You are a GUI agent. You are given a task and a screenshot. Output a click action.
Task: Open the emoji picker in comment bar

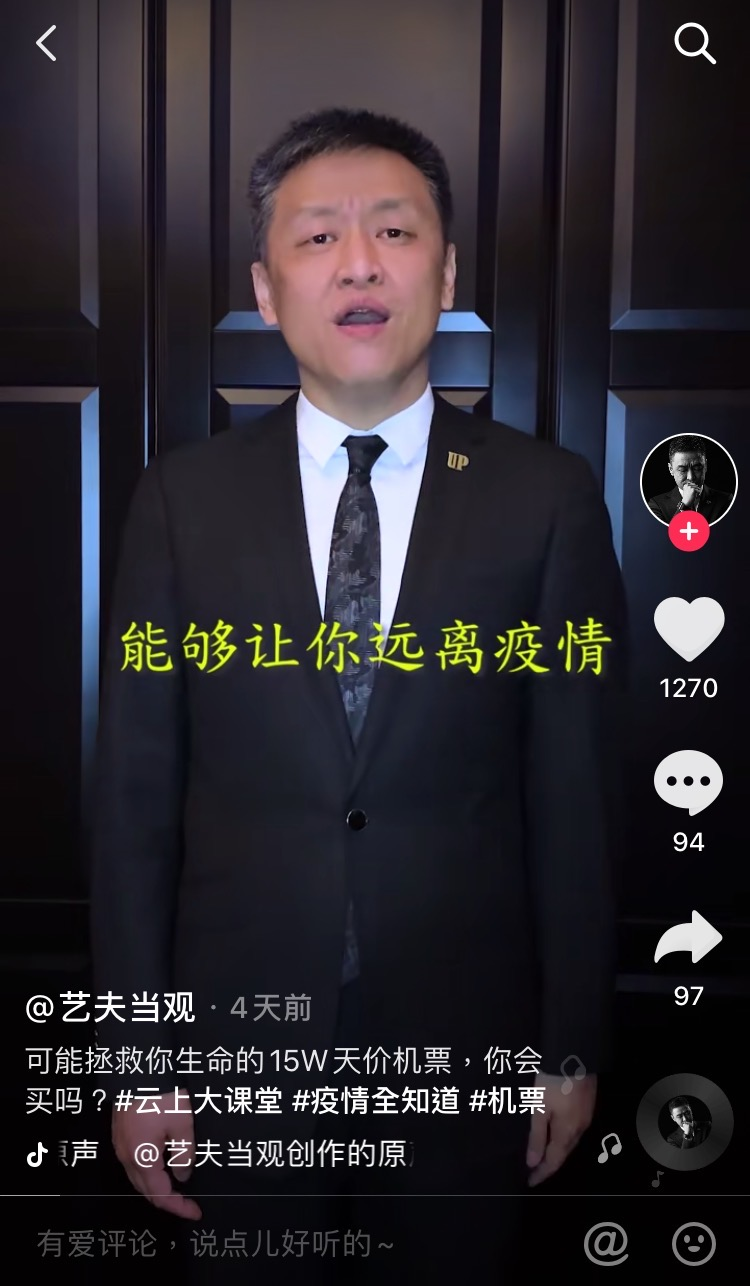pyautogui.click(x=693, y=1244)
